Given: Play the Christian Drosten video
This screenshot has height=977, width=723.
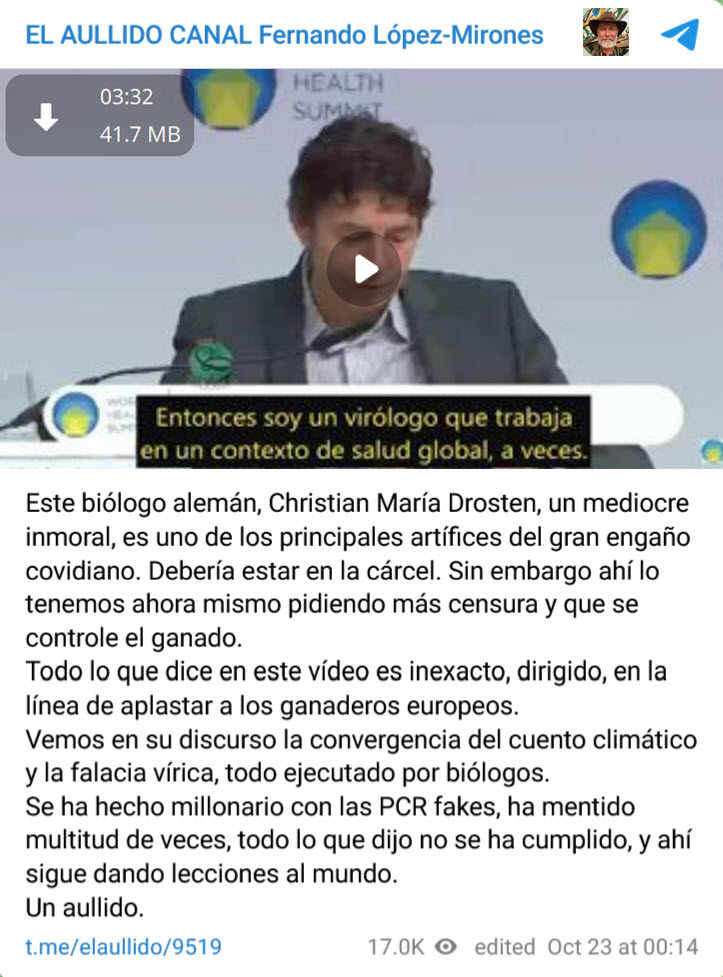Looking at the screenshot, I should [364, 269].
